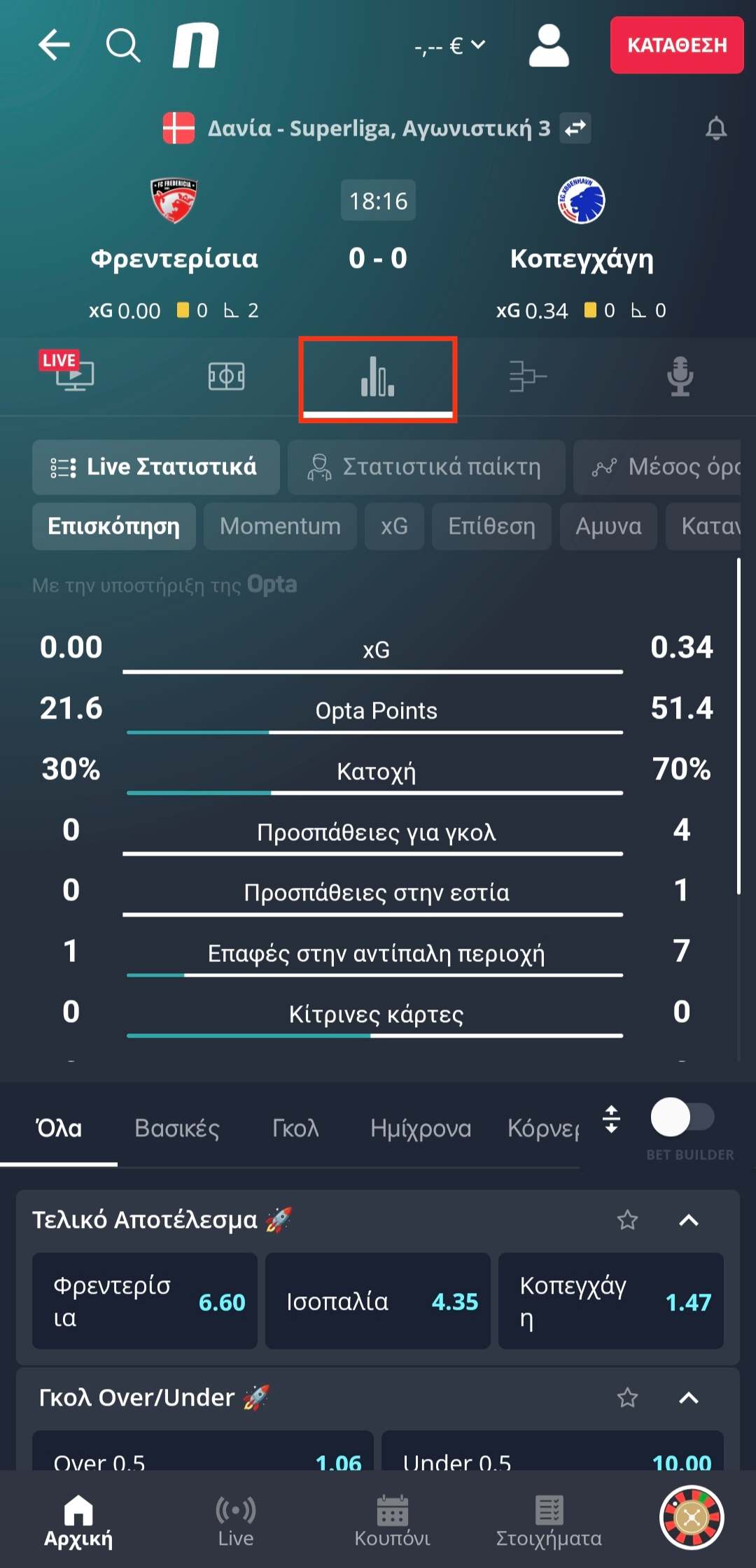Switch to the pitch view tab

tap(226, 376)
